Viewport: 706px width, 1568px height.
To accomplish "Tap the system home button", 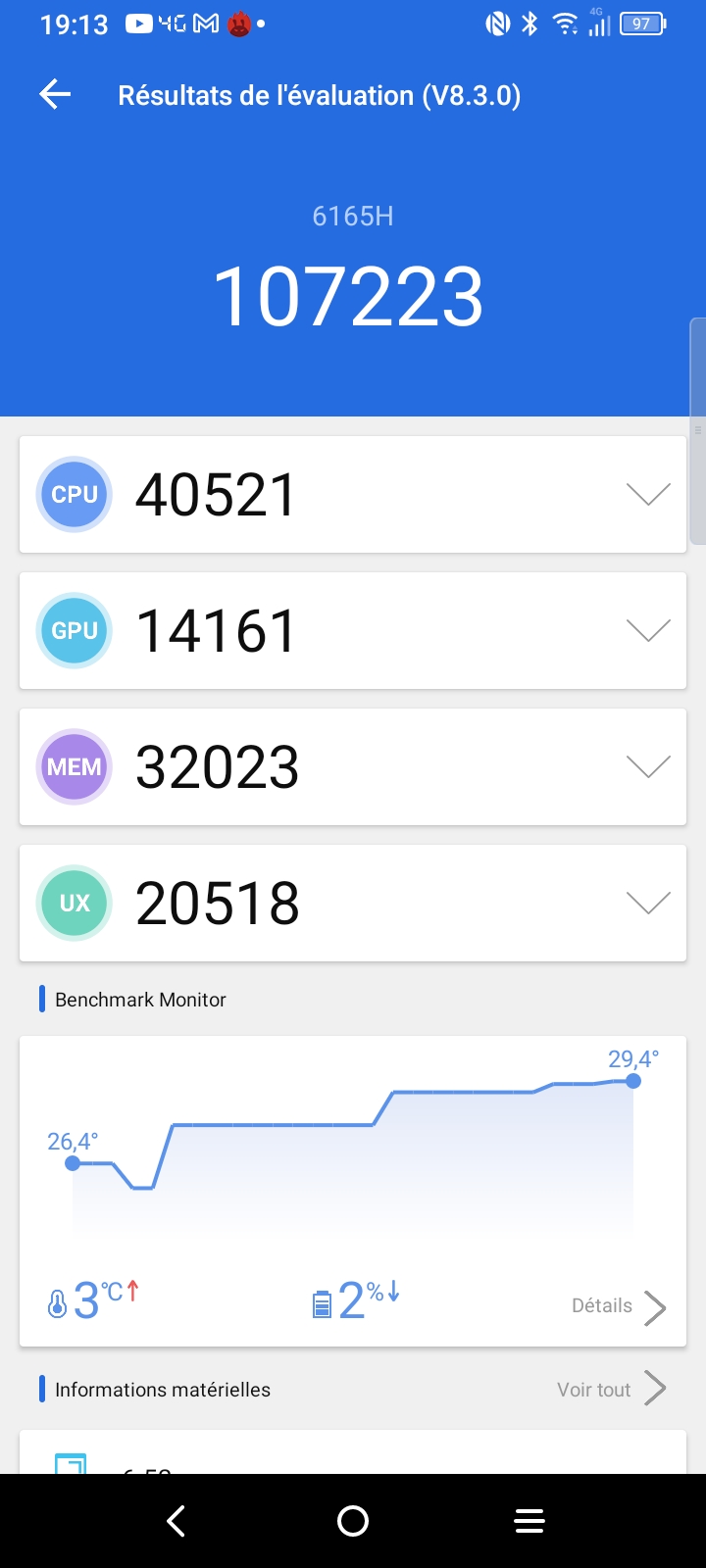I will point(353,1521).
